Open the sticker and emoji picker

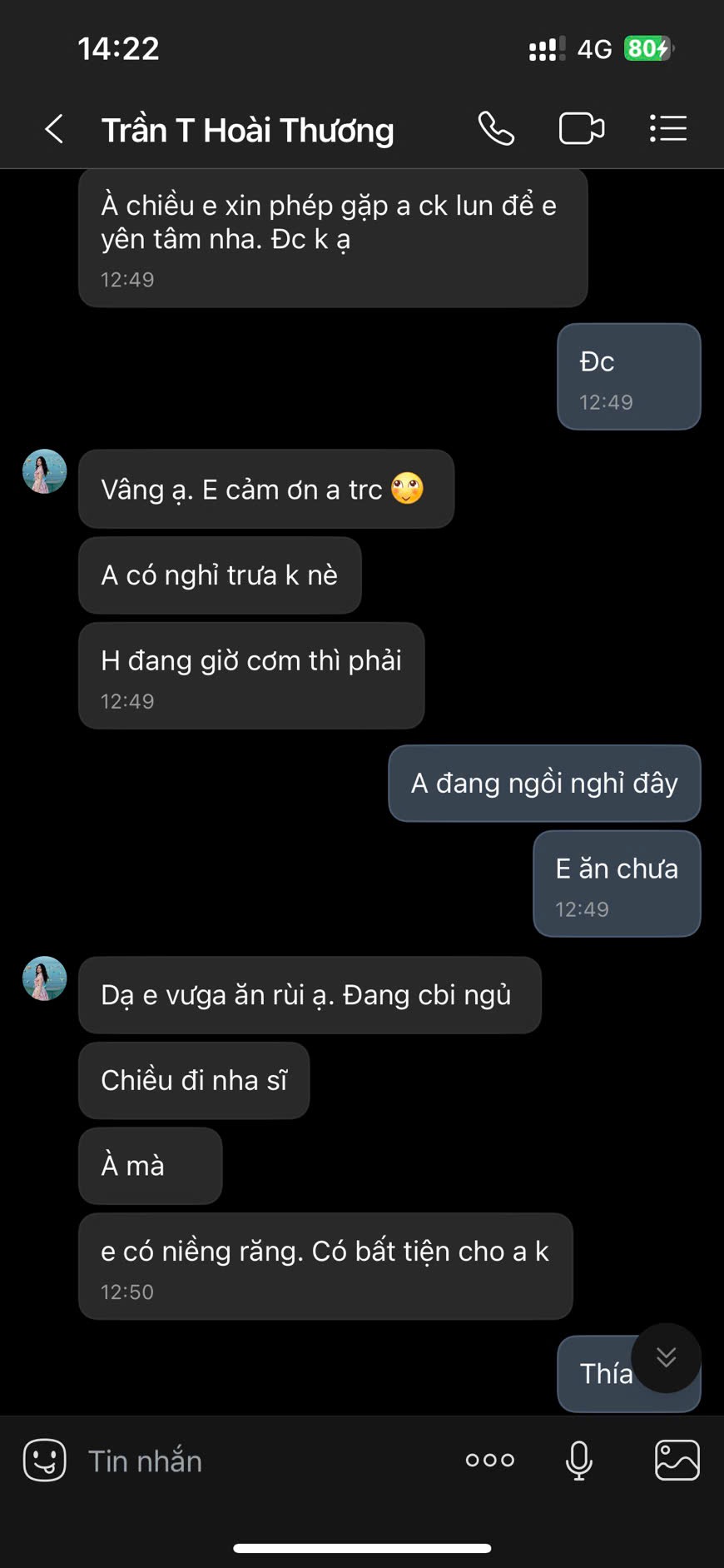45,1460
